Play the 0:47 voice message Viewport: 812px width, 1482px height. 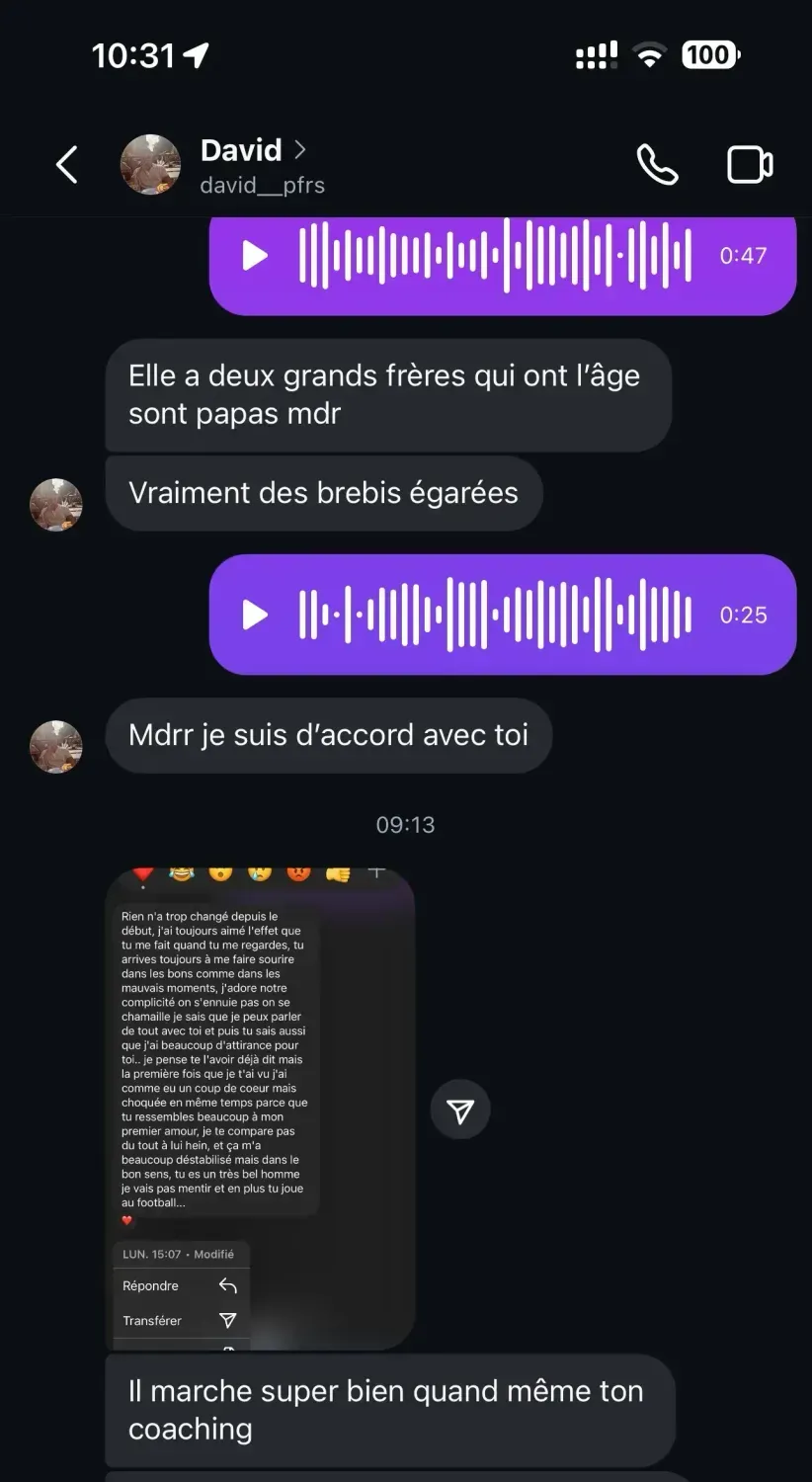[256, 256]
